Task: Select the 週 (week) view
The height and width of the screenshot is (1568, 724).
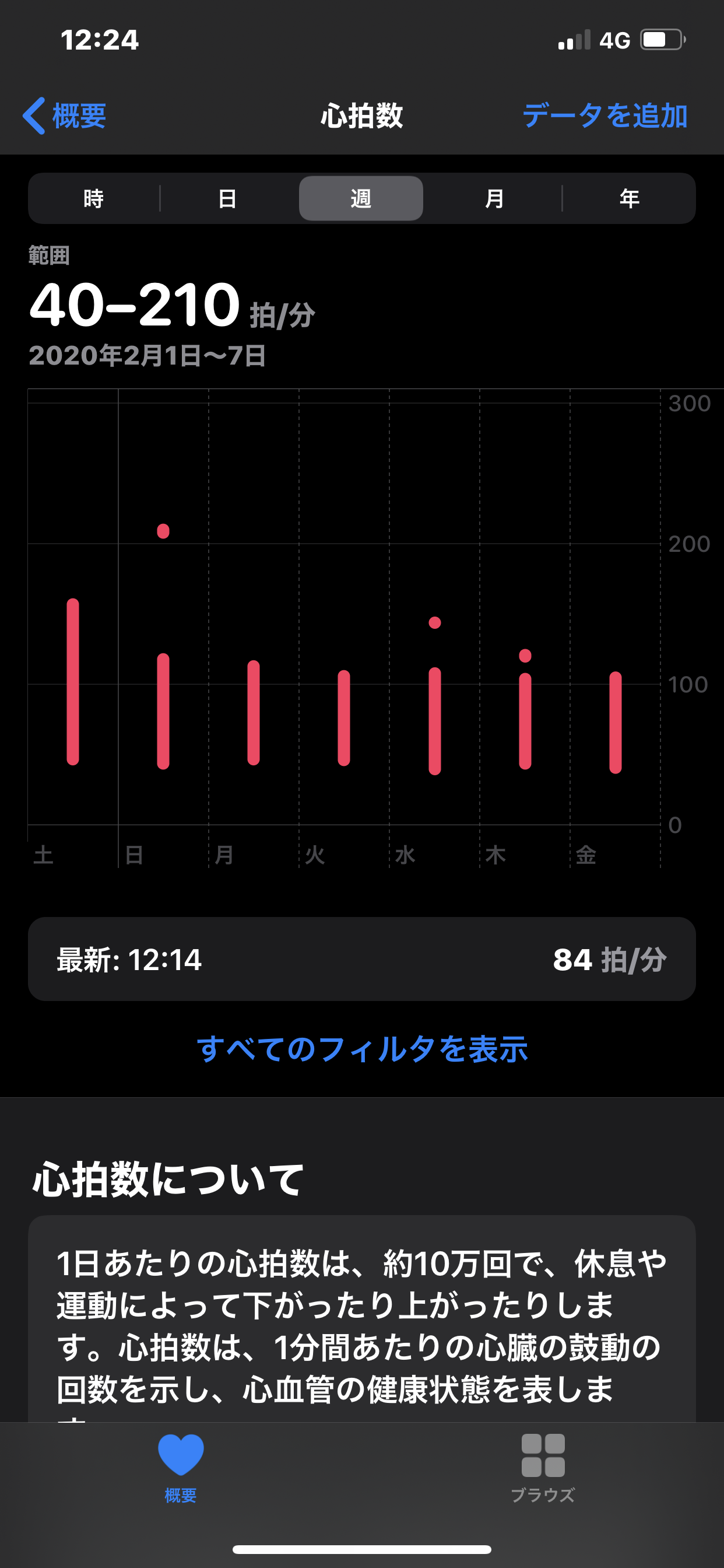Action: 361,198
